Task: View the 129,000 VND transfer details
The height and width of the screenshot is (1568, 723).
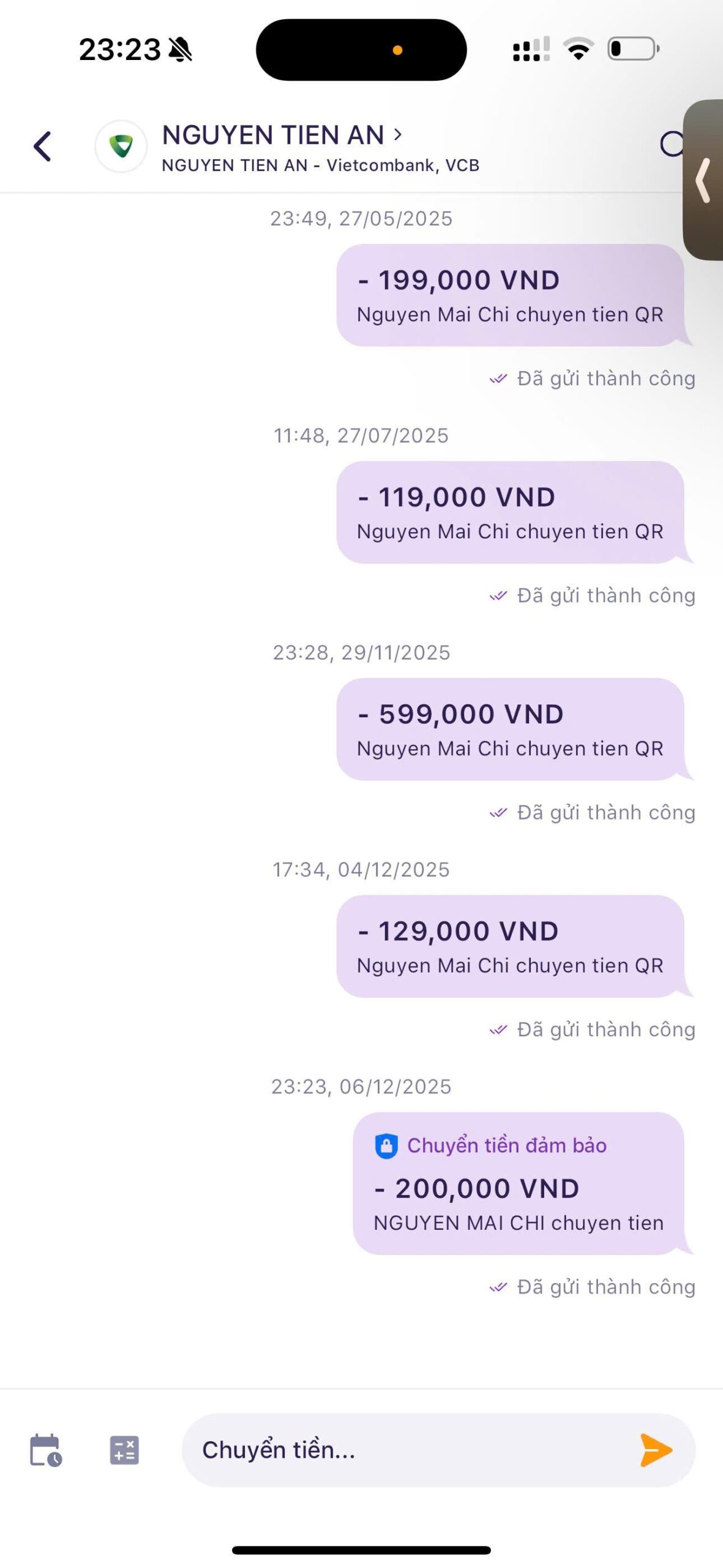Action: click(x=509, y=946)
